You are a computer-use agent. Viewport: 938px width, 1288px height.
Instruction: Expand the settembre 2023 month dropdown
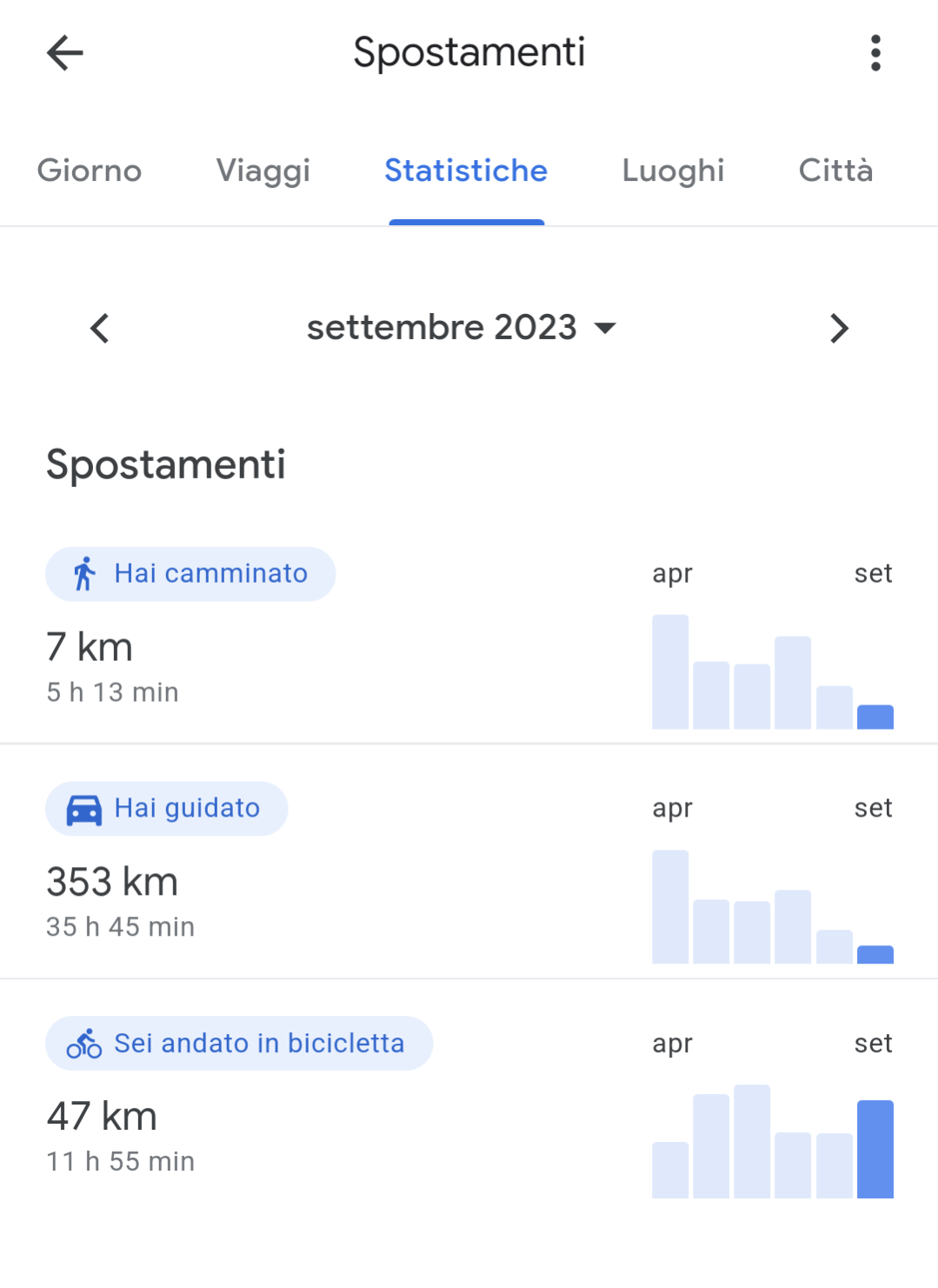462,328
